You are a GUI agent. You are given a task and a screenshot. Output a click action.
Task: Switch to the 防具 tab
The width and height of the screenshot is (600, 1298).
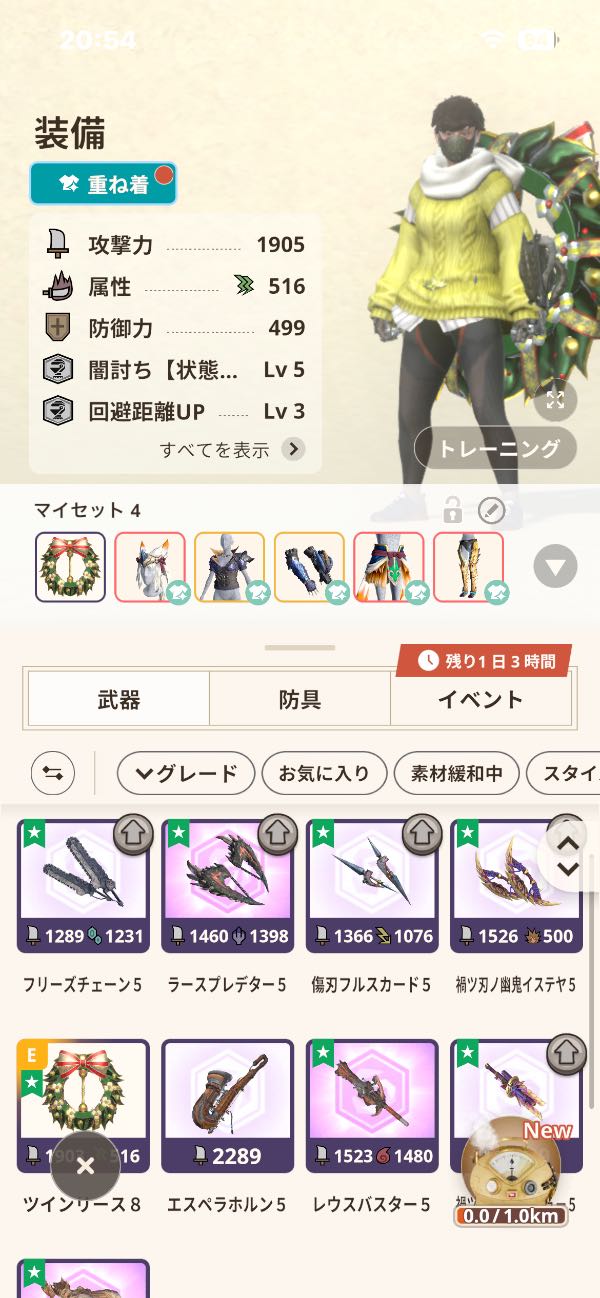299,699
